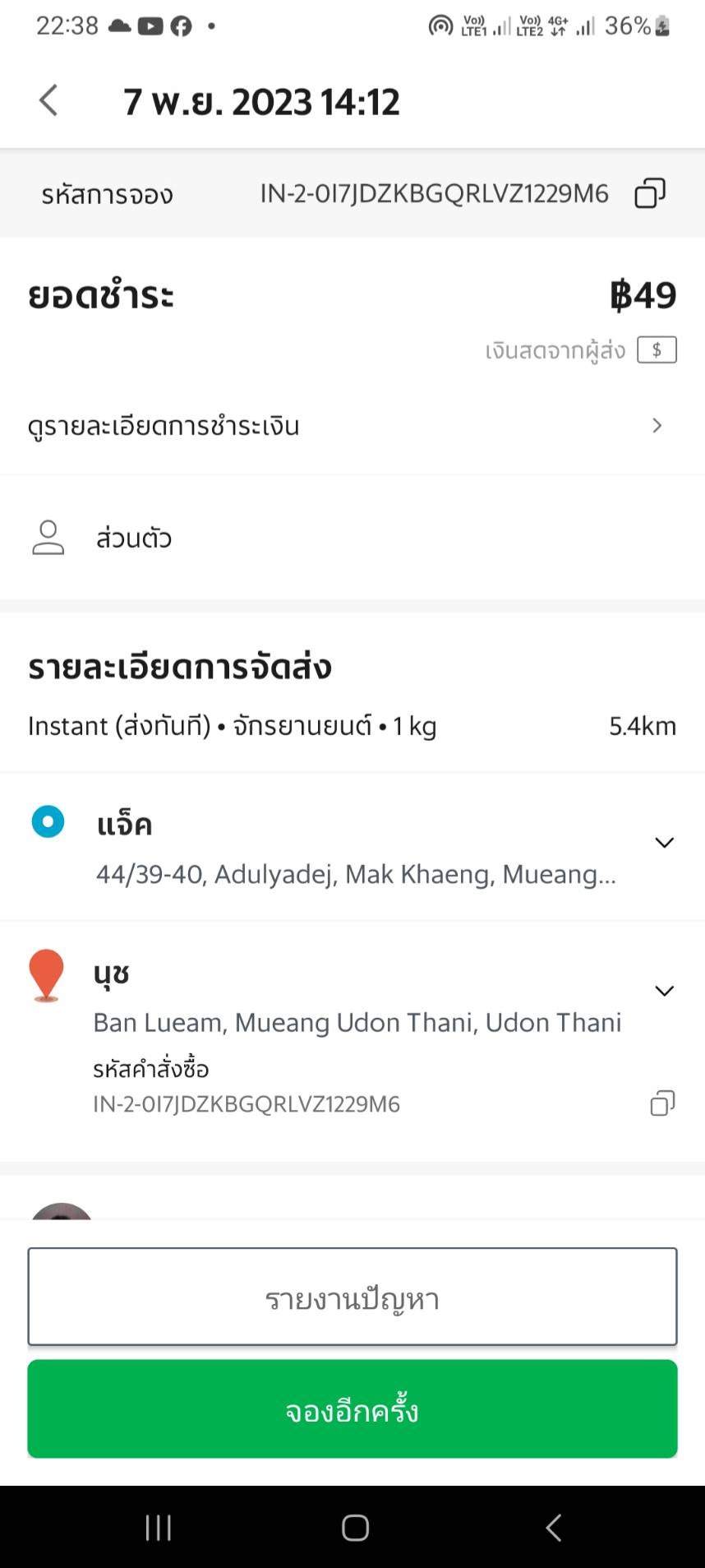Tap the รายงานปัญหา report problem button

(352, 1298)
